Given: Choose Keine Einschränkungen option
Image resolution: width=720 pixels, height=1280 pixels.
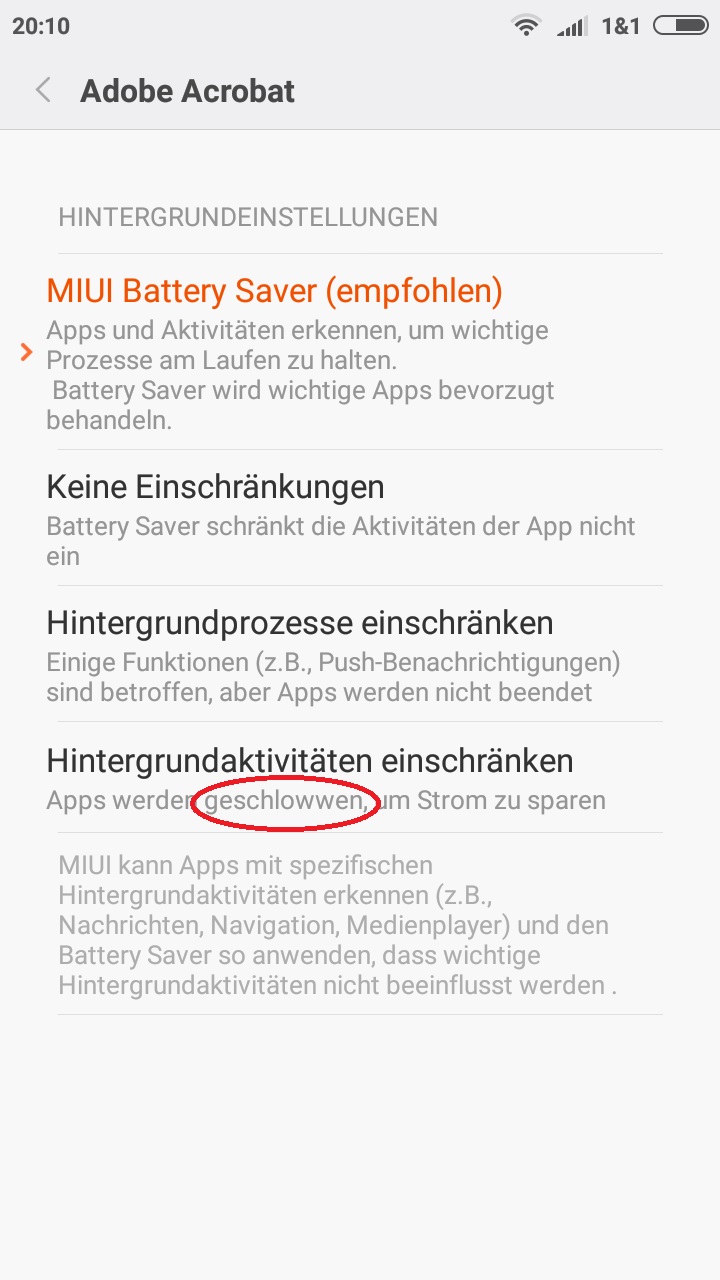Looking at the screenshot, I should 360,518.
